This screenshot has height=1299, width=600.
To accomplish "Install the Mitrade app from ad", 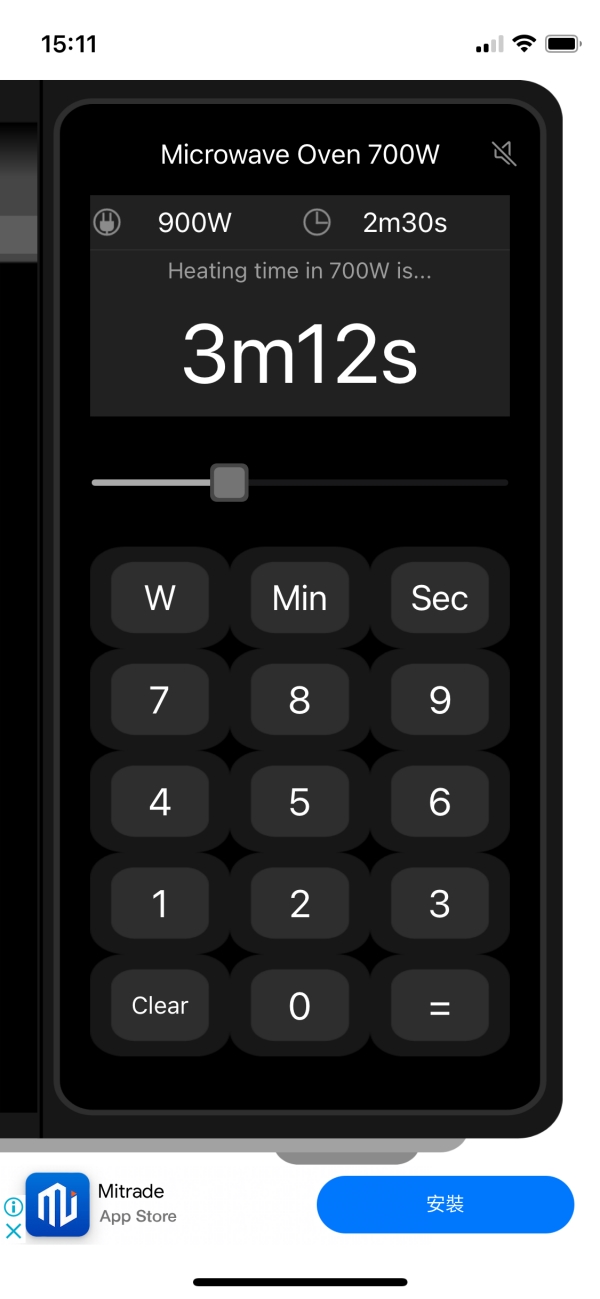I will click(x=445, y=1204).
